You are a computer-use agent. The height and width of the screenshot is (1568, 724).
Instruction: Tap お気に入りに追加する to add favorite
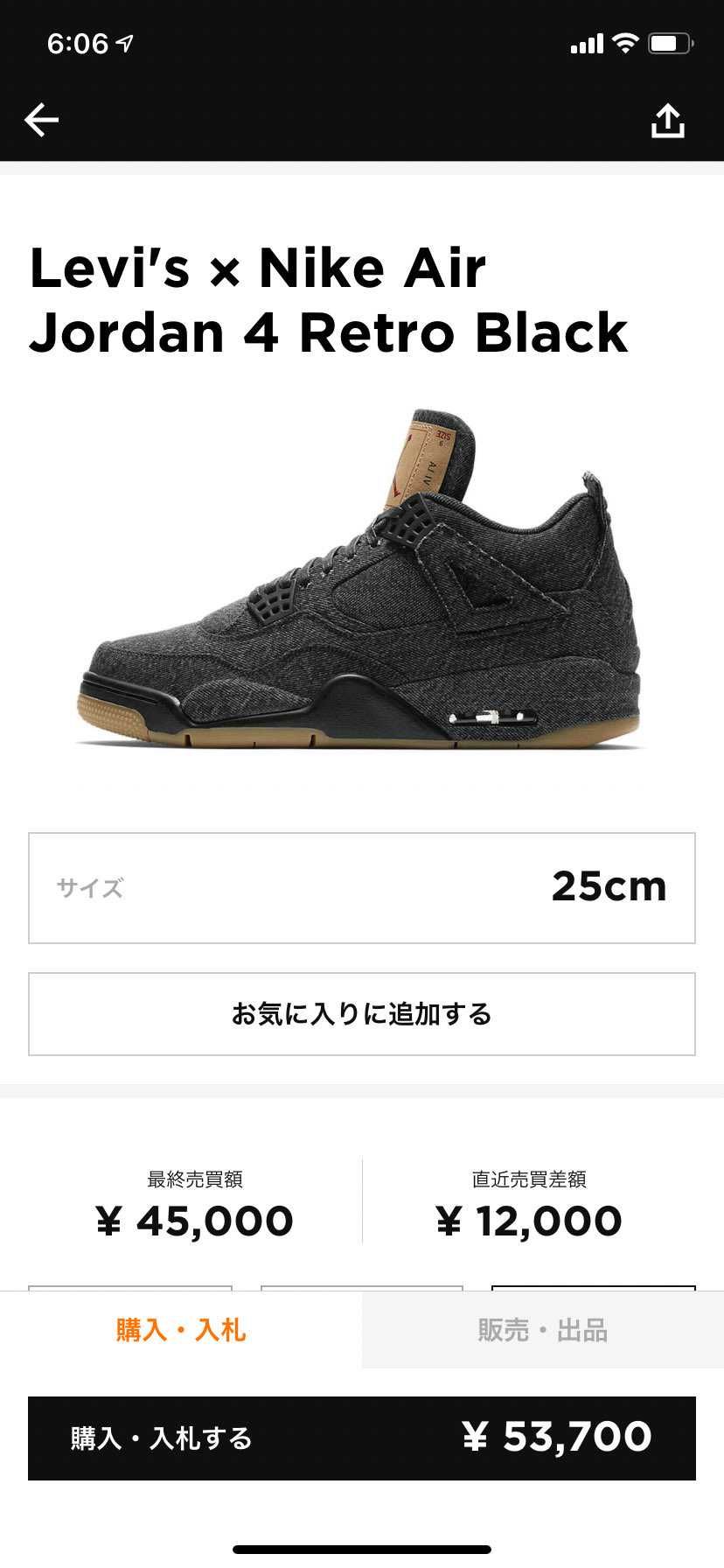click(362, 1014)
